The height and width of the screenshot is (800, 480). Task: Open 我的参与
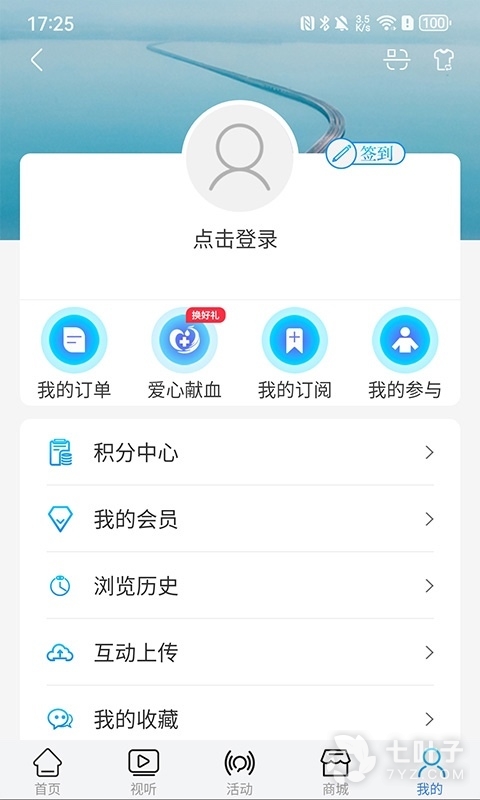(x=405, y=353)
